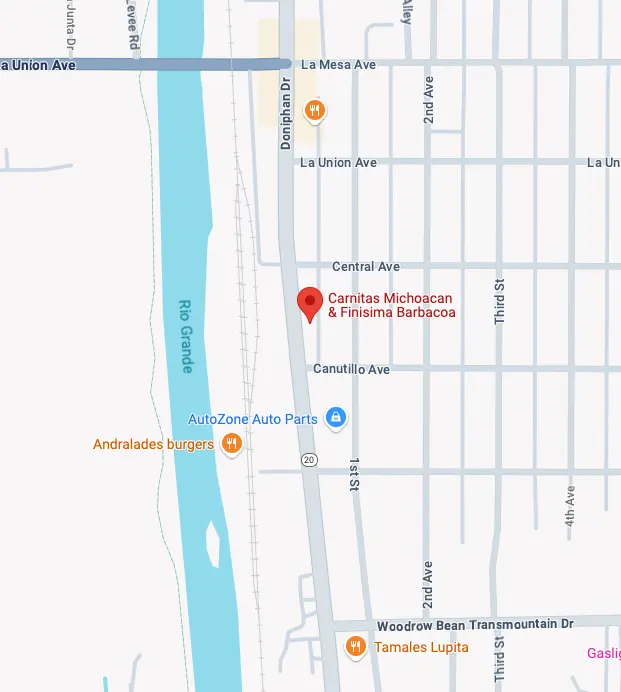The image size is (621, 692).
Task: Select the Andralades burgers restaurant marker
Action: 232,444
